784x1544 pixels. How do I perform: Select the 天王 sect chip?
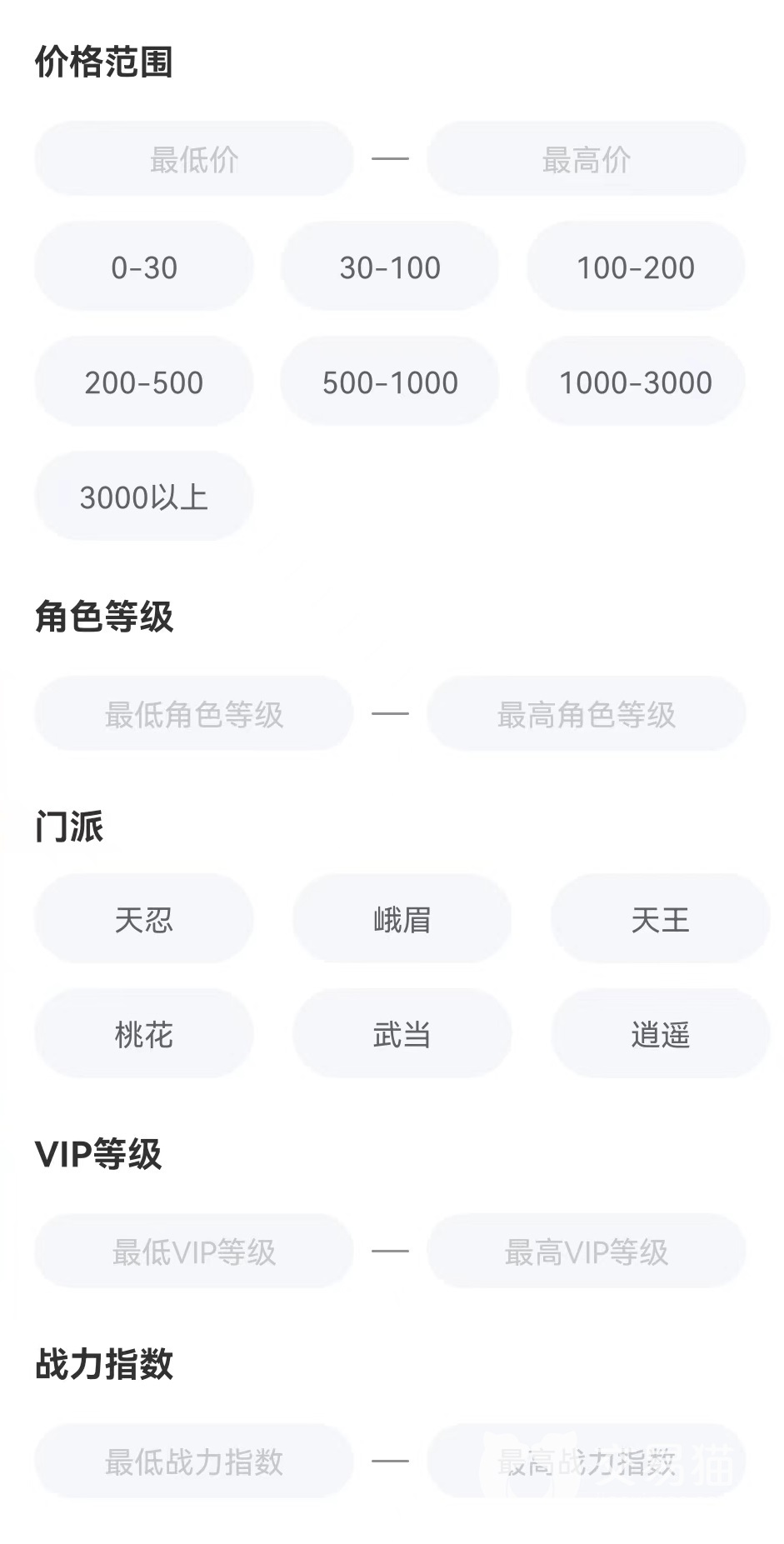(x=660, y=919)
